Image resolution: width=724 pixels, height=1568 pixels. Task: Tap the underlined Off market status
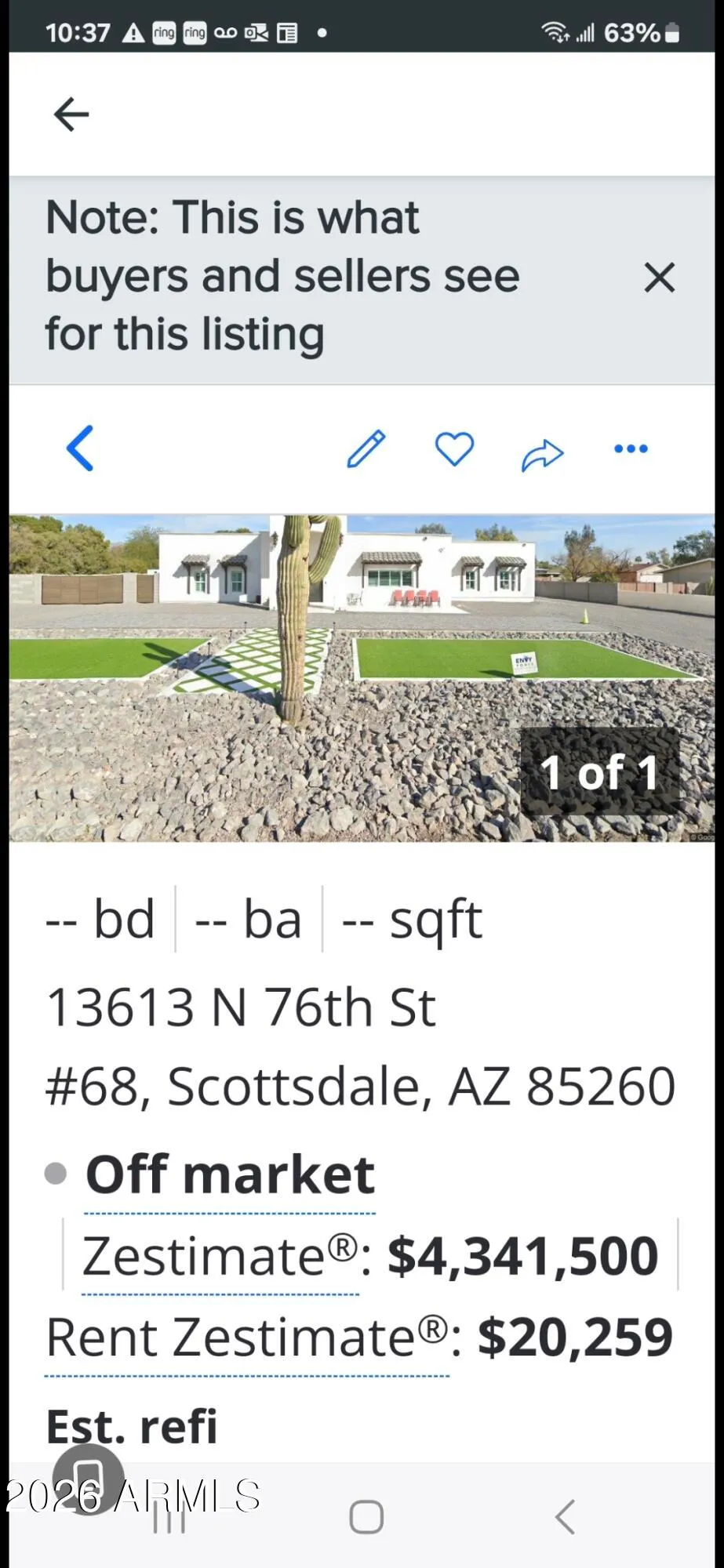(230, 1175)
